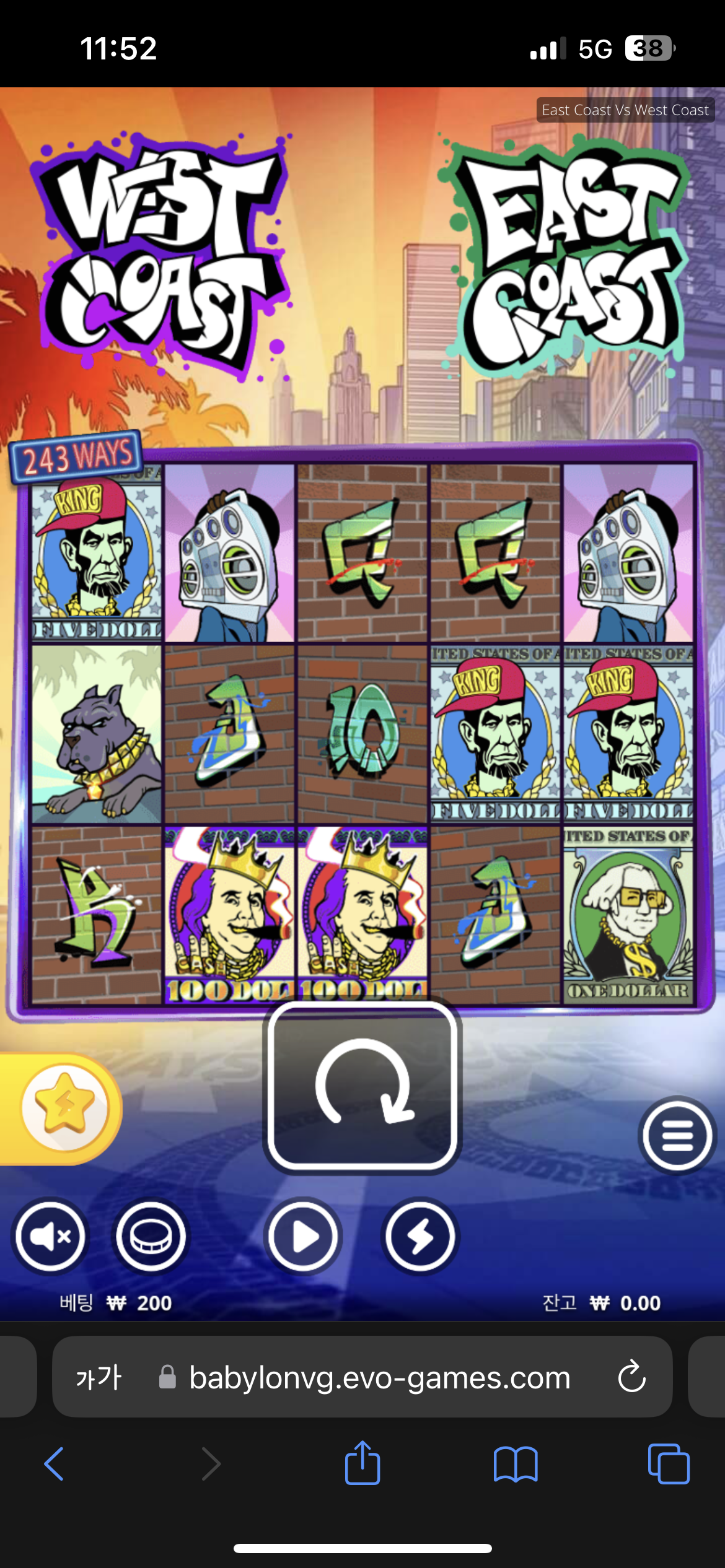This screenshot has height=1568, width=725.
Task: View open Safari tabs
Action: [x=668, y=1464]
